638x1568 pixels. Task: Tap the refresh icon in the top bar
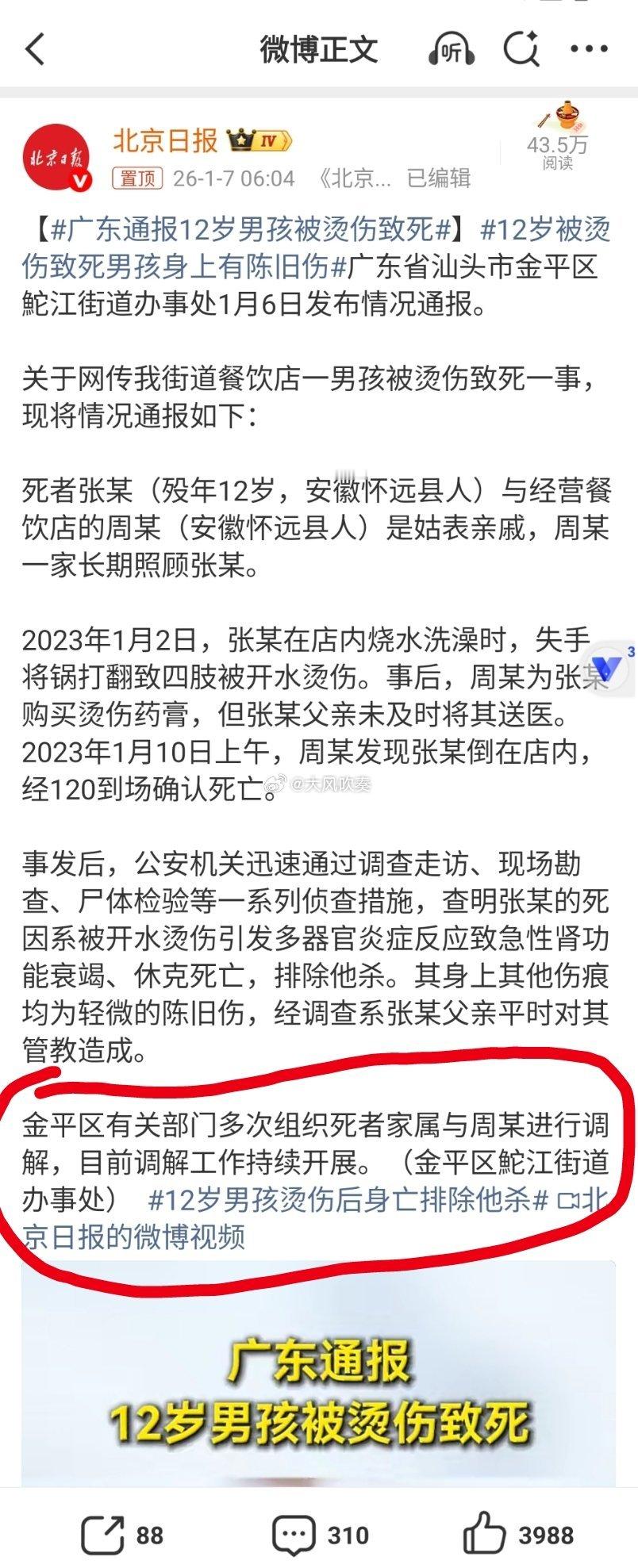(x=520, y=49)
